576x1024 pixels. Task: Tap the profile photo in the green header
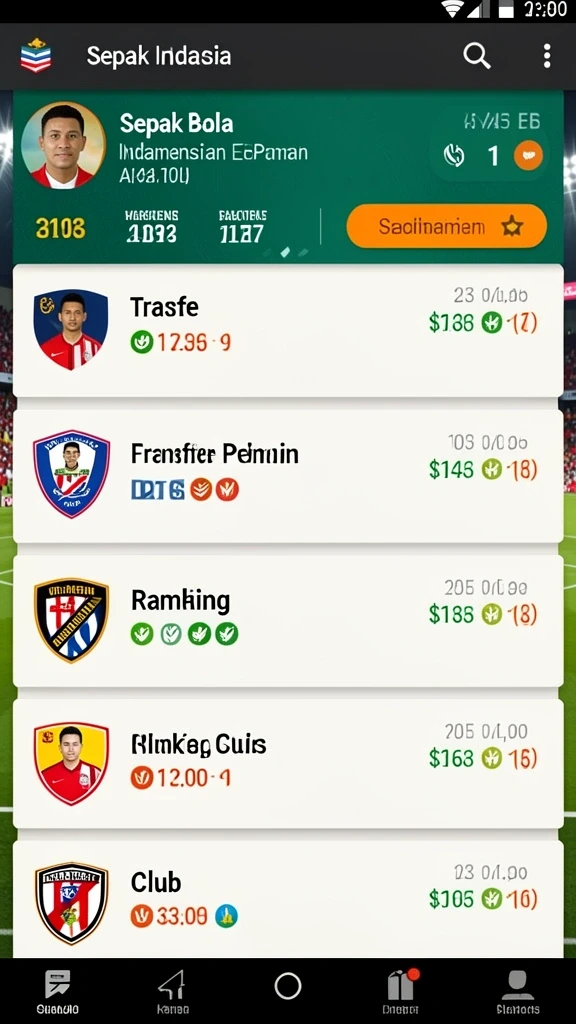pos(63,145)
